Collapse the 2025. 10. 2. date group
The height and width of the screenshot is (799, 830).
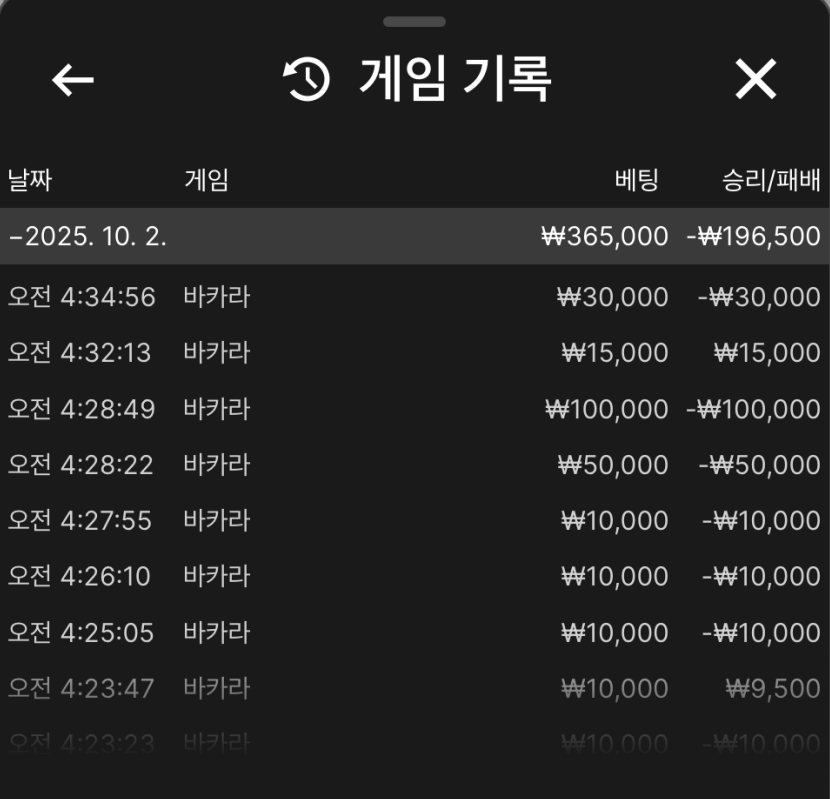point(88,237)
